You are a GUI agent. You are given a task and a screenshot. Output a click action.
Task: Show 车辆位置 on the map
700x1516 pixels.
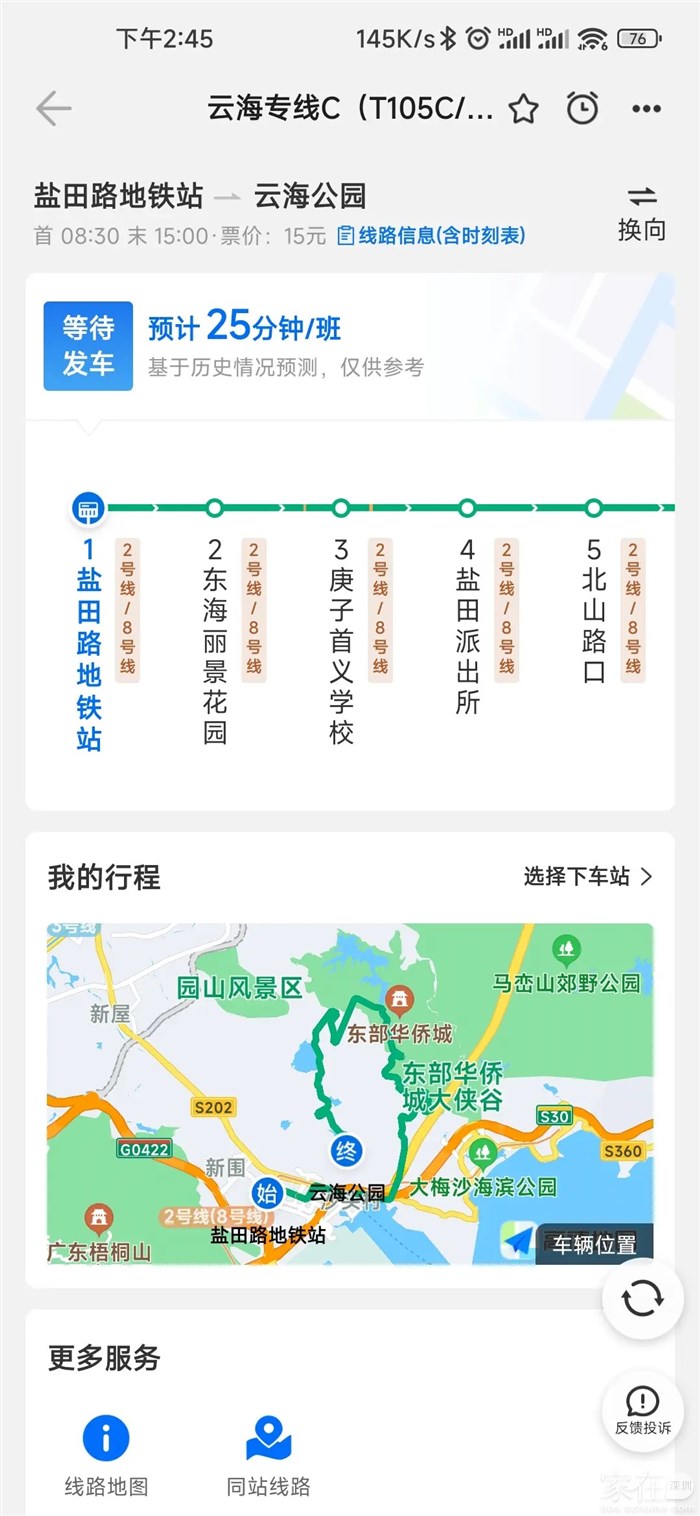pos(594,1244)
